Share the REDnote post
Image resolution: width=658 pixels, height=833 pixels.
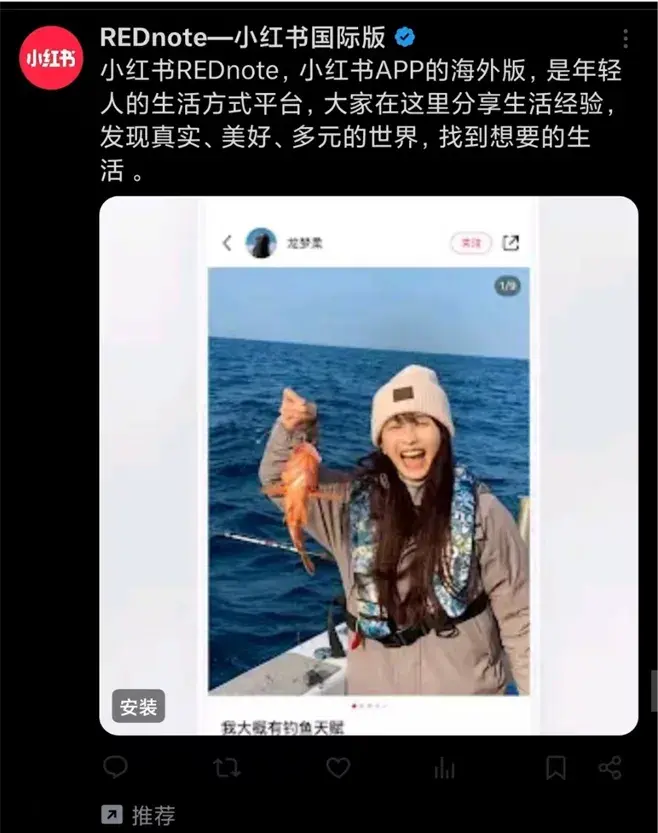tap(610, 768)
